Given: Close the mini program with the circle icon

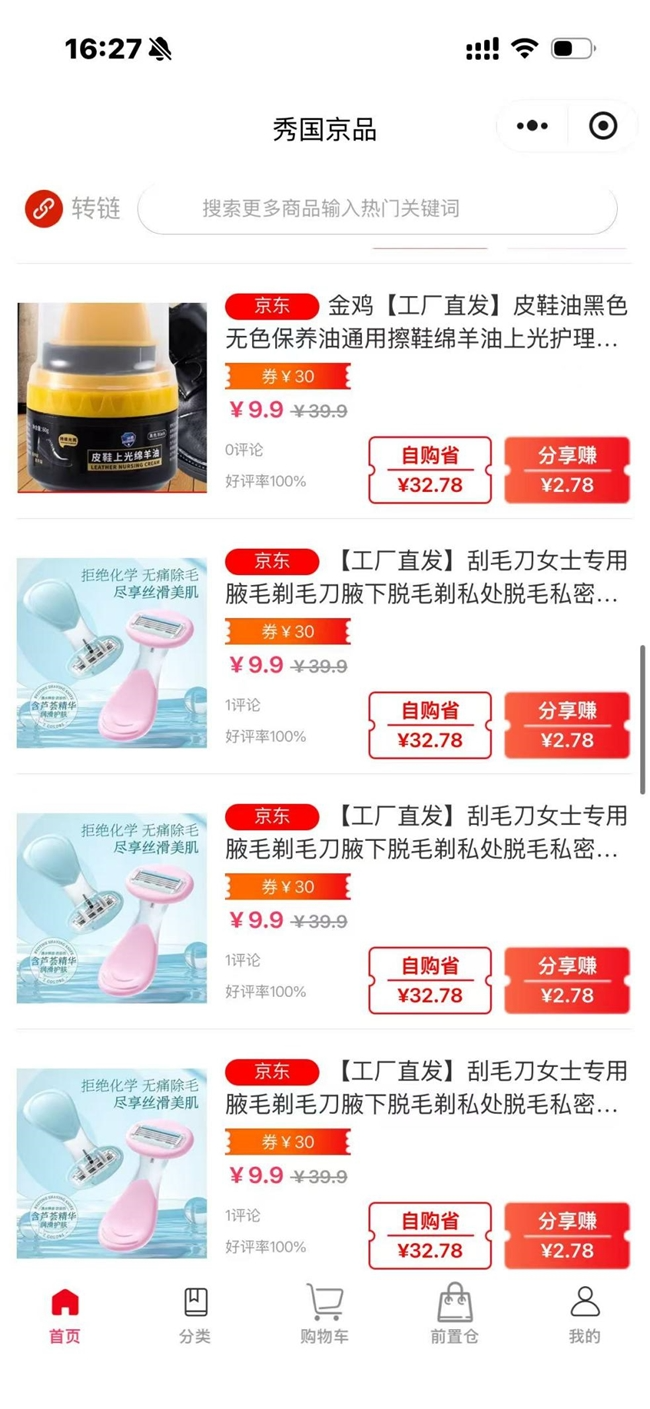Looking at the screenshot, I should (603, 126).
